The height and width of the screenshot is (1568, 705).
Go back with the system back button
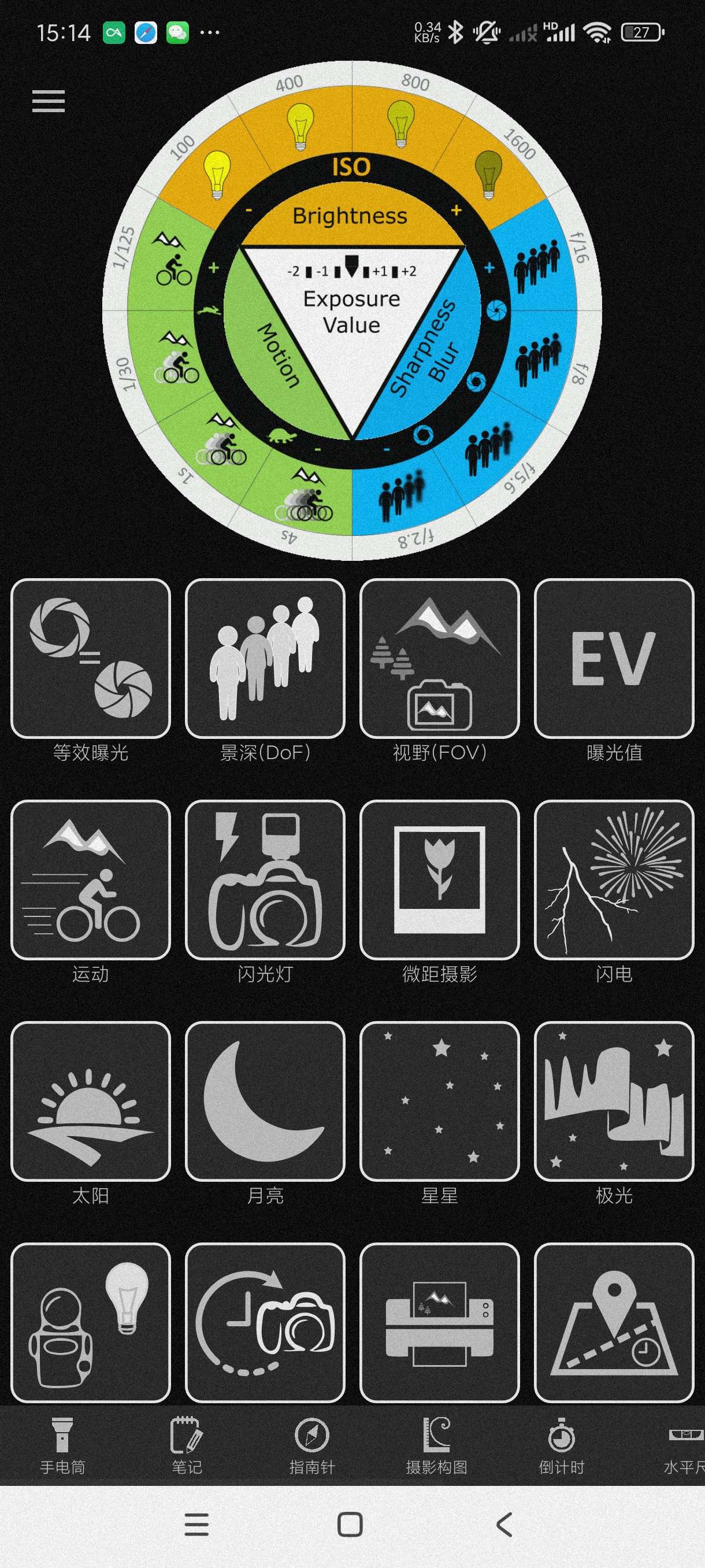pyautogui.click(x=504, y=1525)
